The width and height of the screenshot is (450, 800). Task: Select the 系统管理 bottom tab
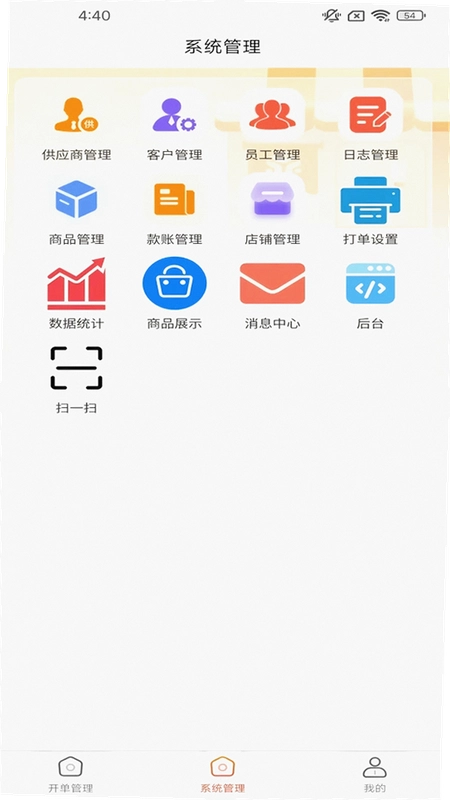pos(222,774)
